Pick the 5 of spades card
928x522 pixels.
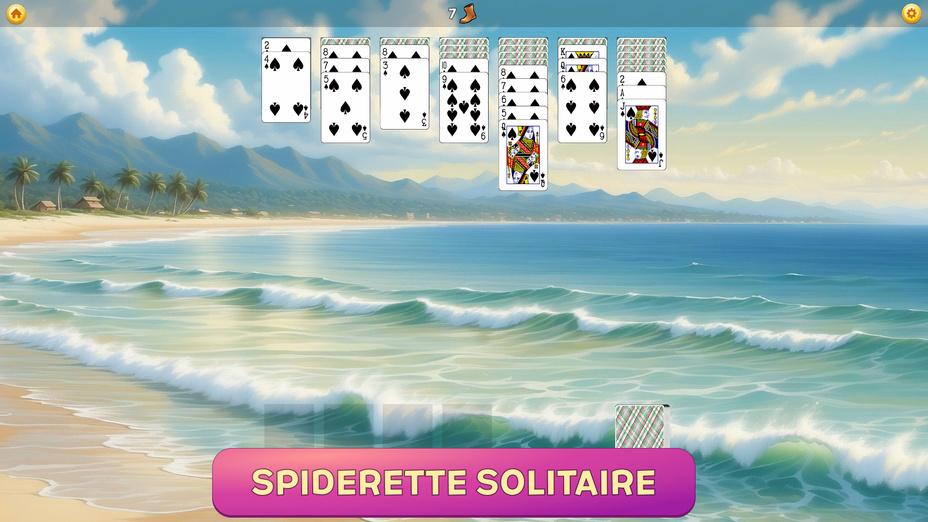coord(345,110)
